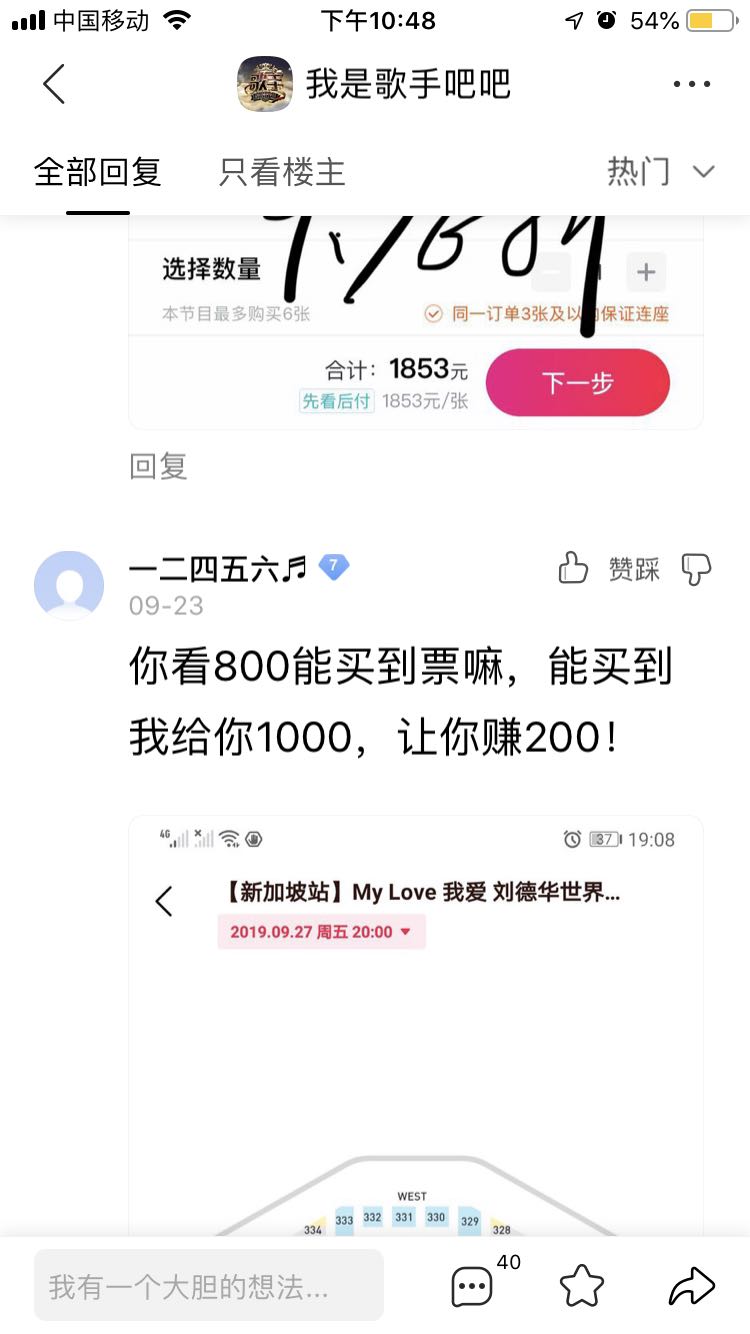Open the 我是歌手吧吧 forum page
The height and width of the screenshot is (1334, 750).
click(x=374, y=84)
